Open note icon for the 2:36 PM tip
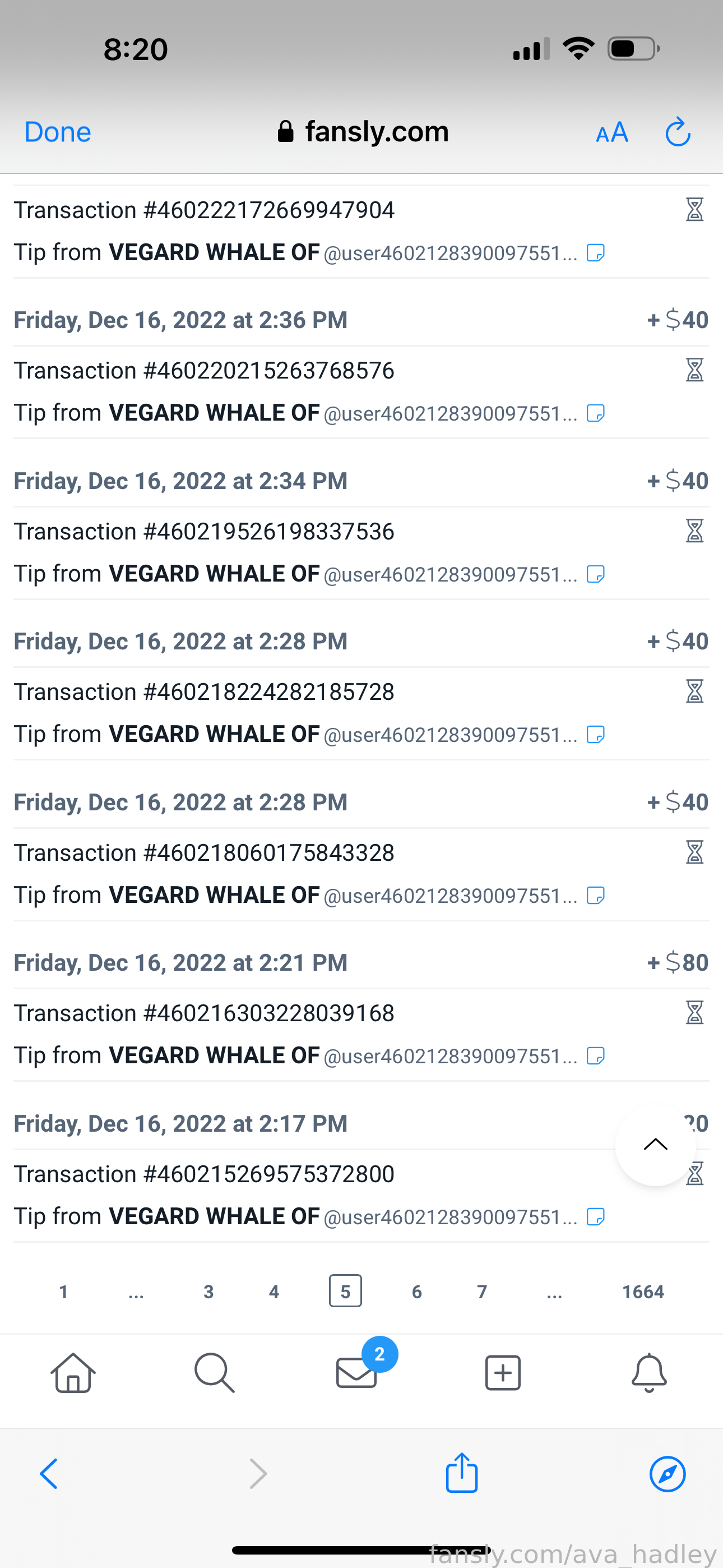 tap(595, 413)
